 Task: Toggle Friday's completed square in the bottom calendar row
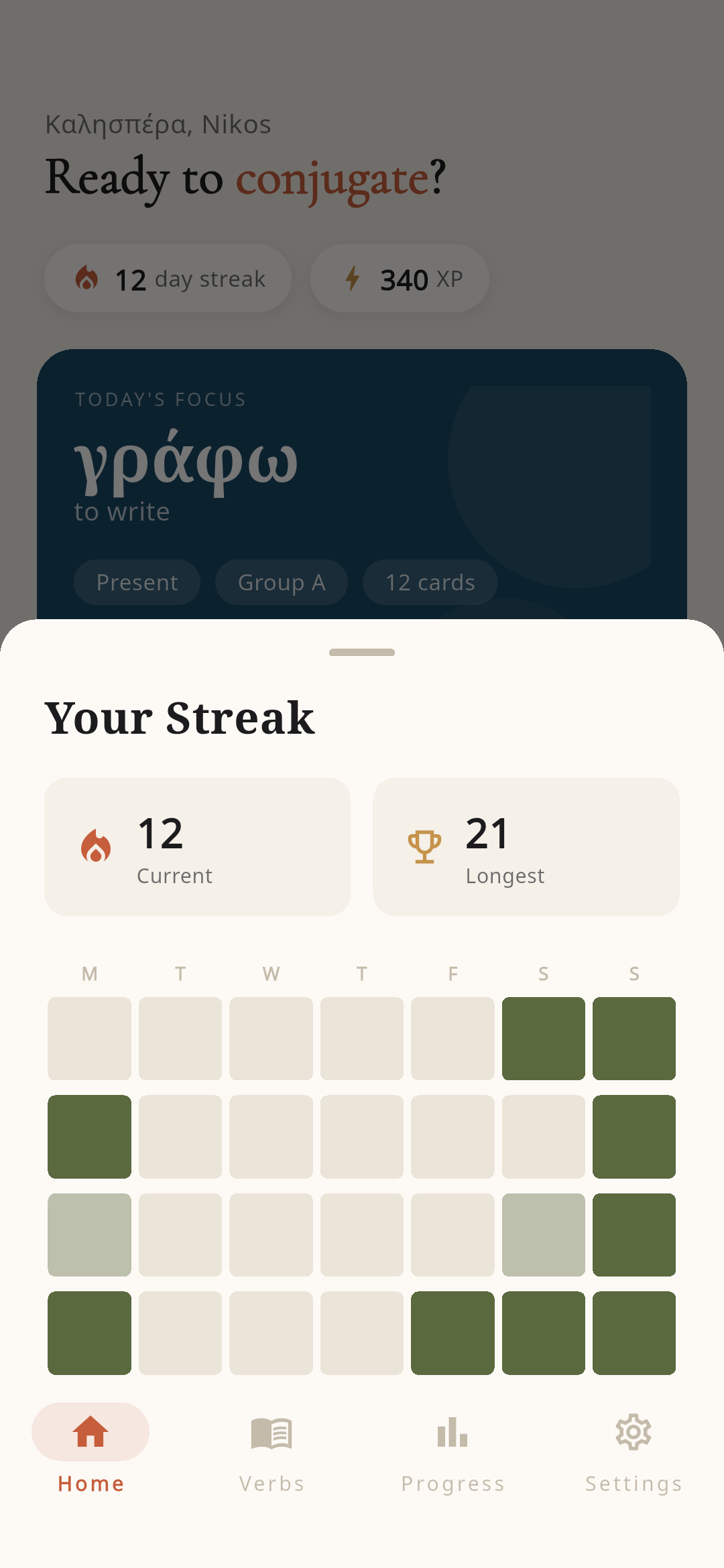pos(452,1333)
